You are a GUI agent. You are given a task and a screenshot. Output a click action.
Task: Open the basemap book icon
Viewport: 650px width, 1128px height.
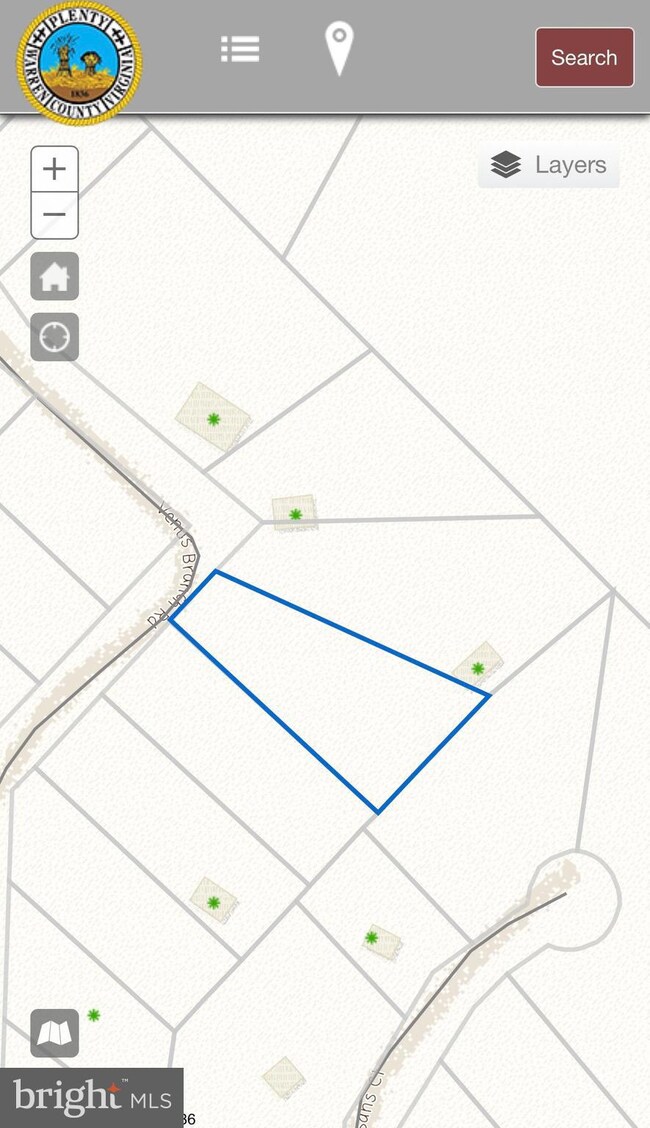pyautogui.click(x=55, y=1033)
